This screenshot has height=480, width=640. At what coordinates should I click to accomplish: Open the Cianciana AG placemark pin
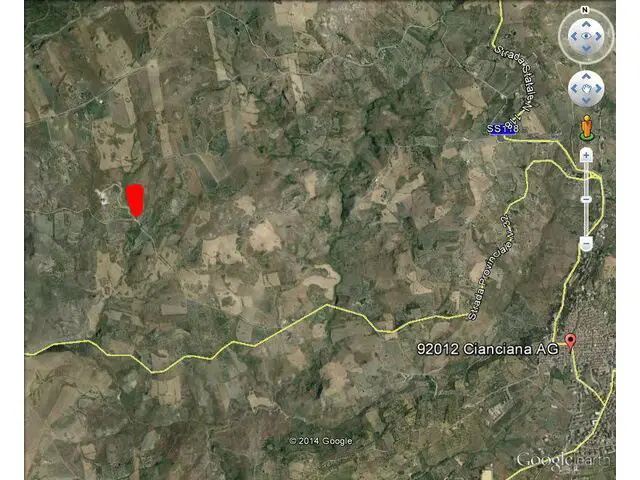571,342
